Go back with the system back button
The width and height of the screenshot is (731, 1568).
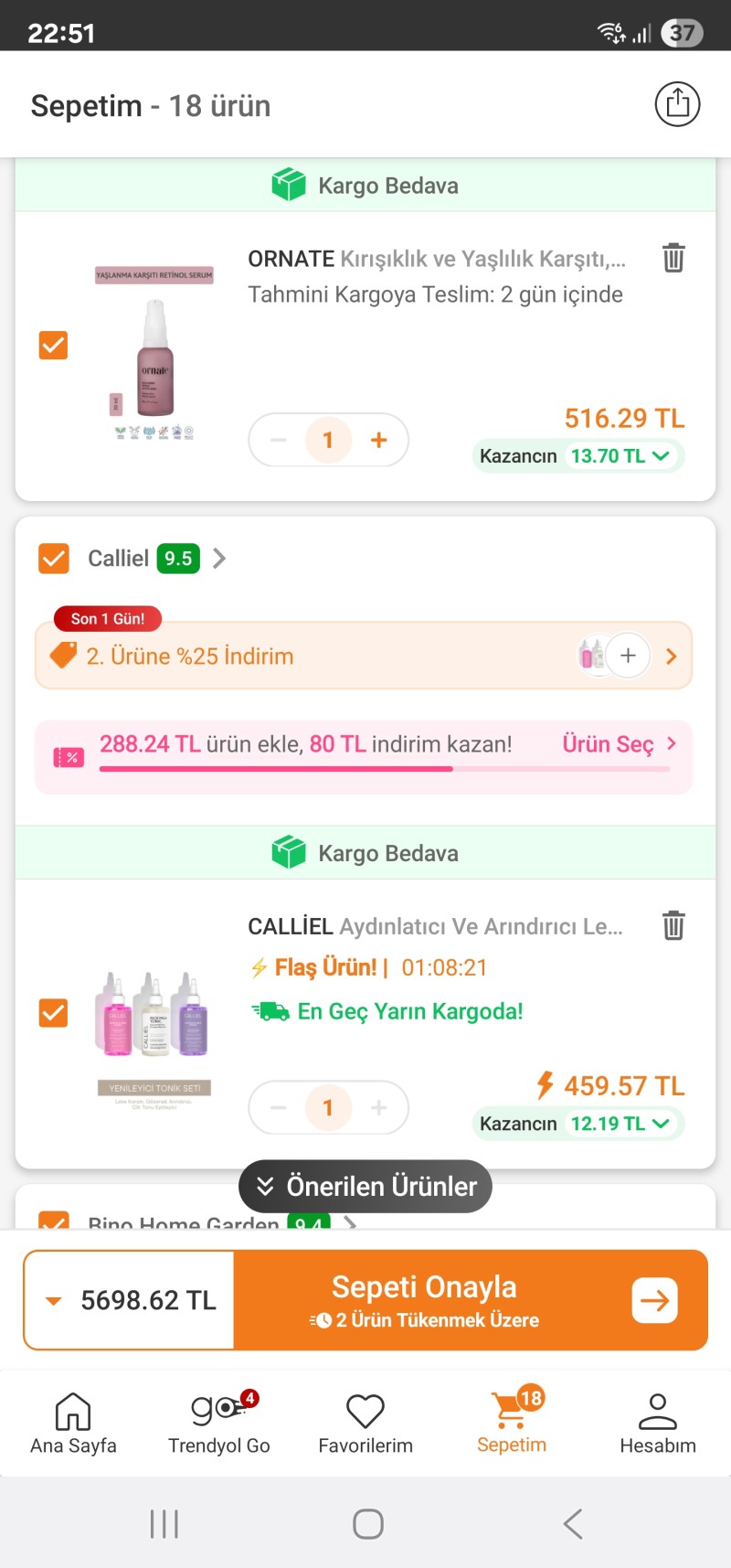pos(572,1524)
